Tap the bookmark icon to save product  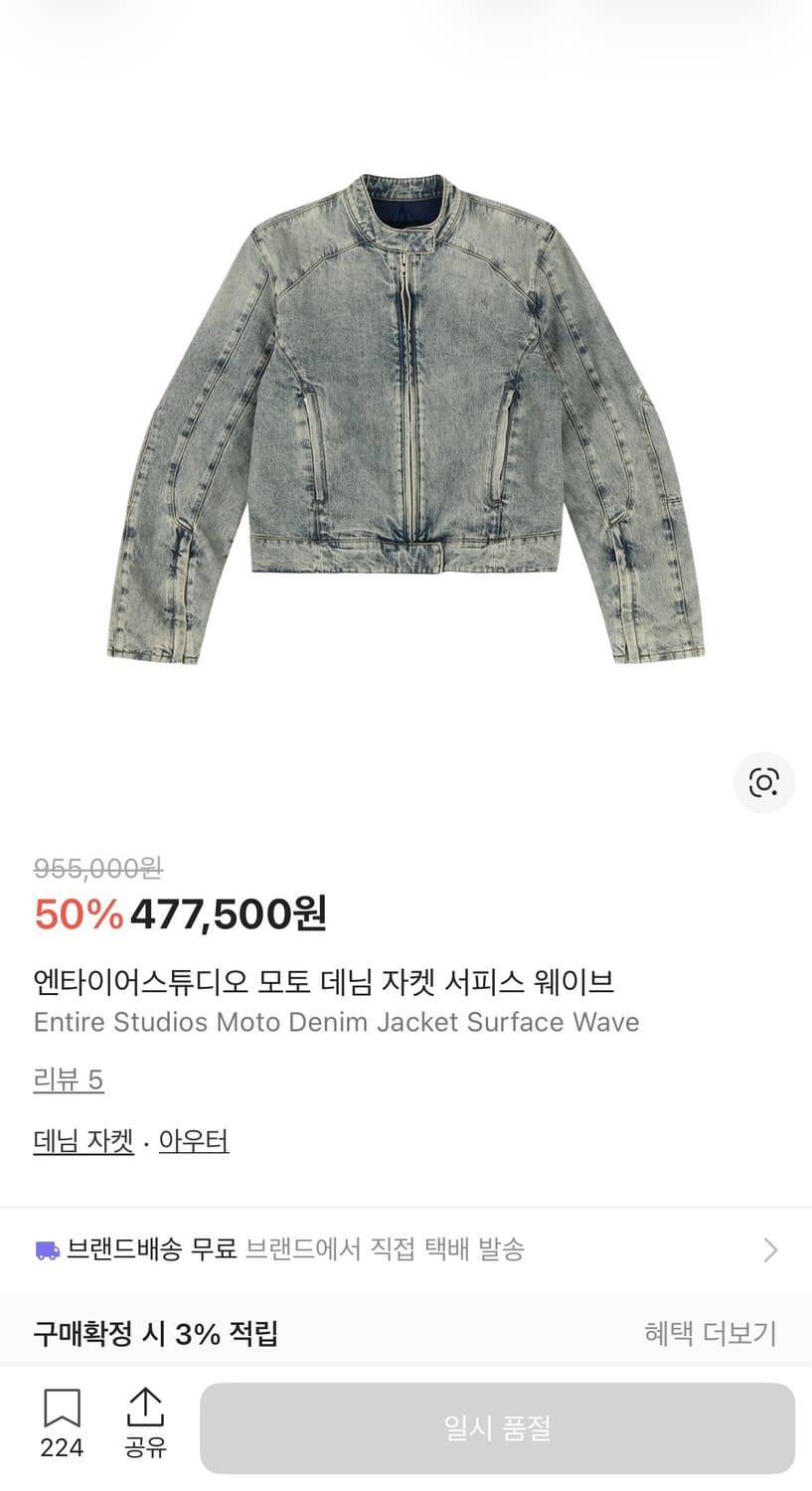click(62, 1408)
